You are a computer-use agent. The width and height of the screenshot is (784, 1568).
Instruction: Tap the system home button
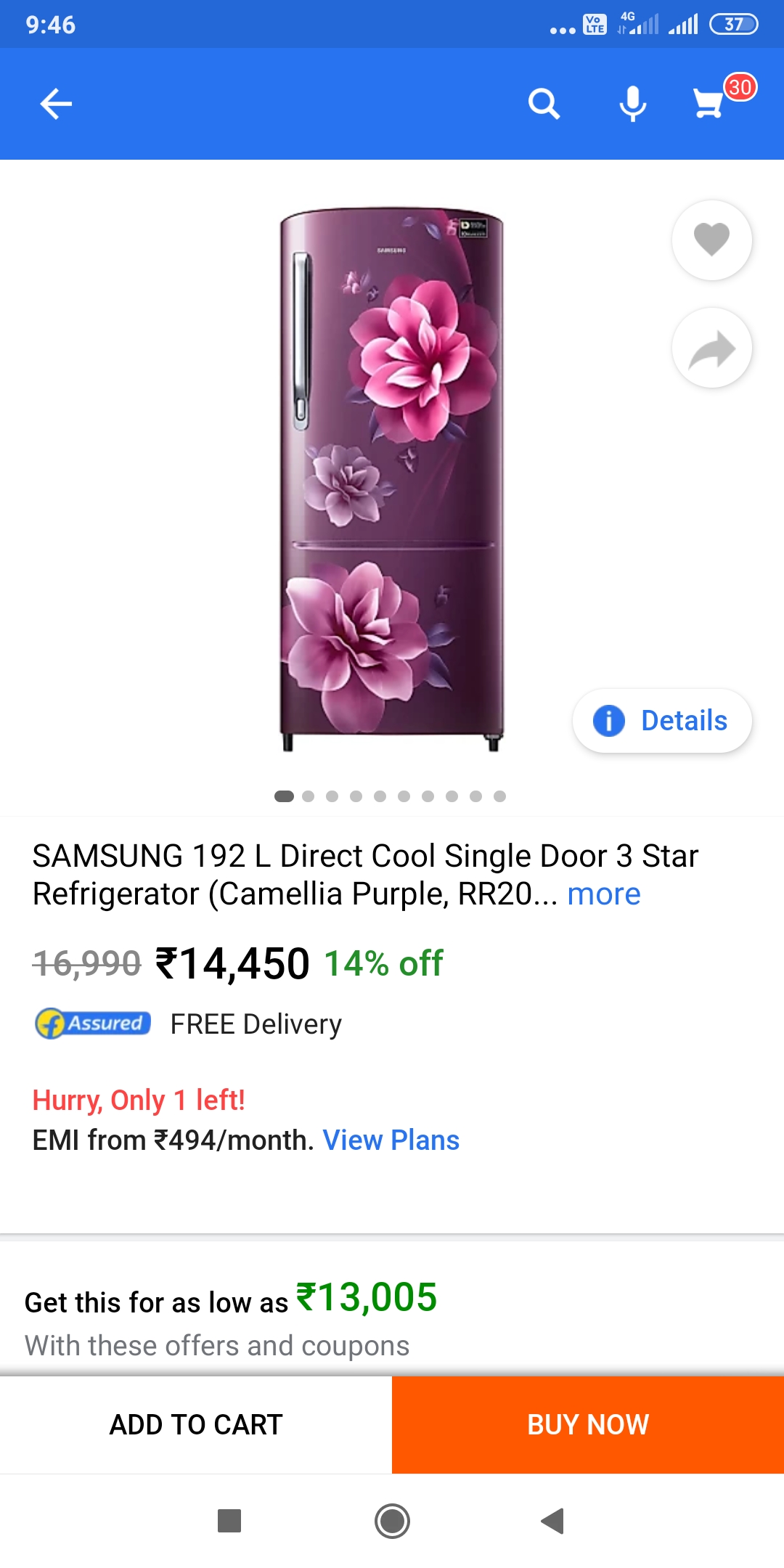tap(392, 1521)
